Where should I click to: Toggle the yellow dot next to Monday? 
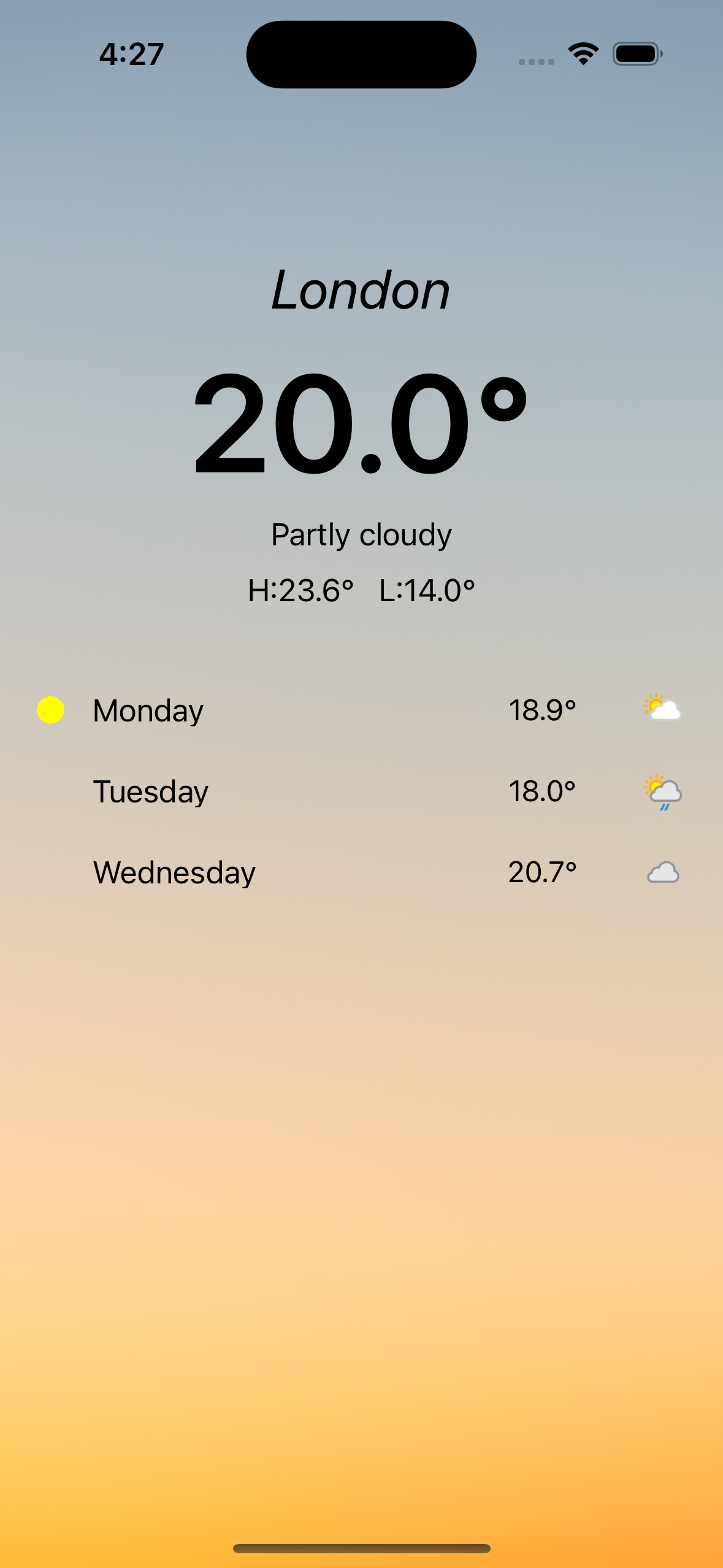click(50, 710)
